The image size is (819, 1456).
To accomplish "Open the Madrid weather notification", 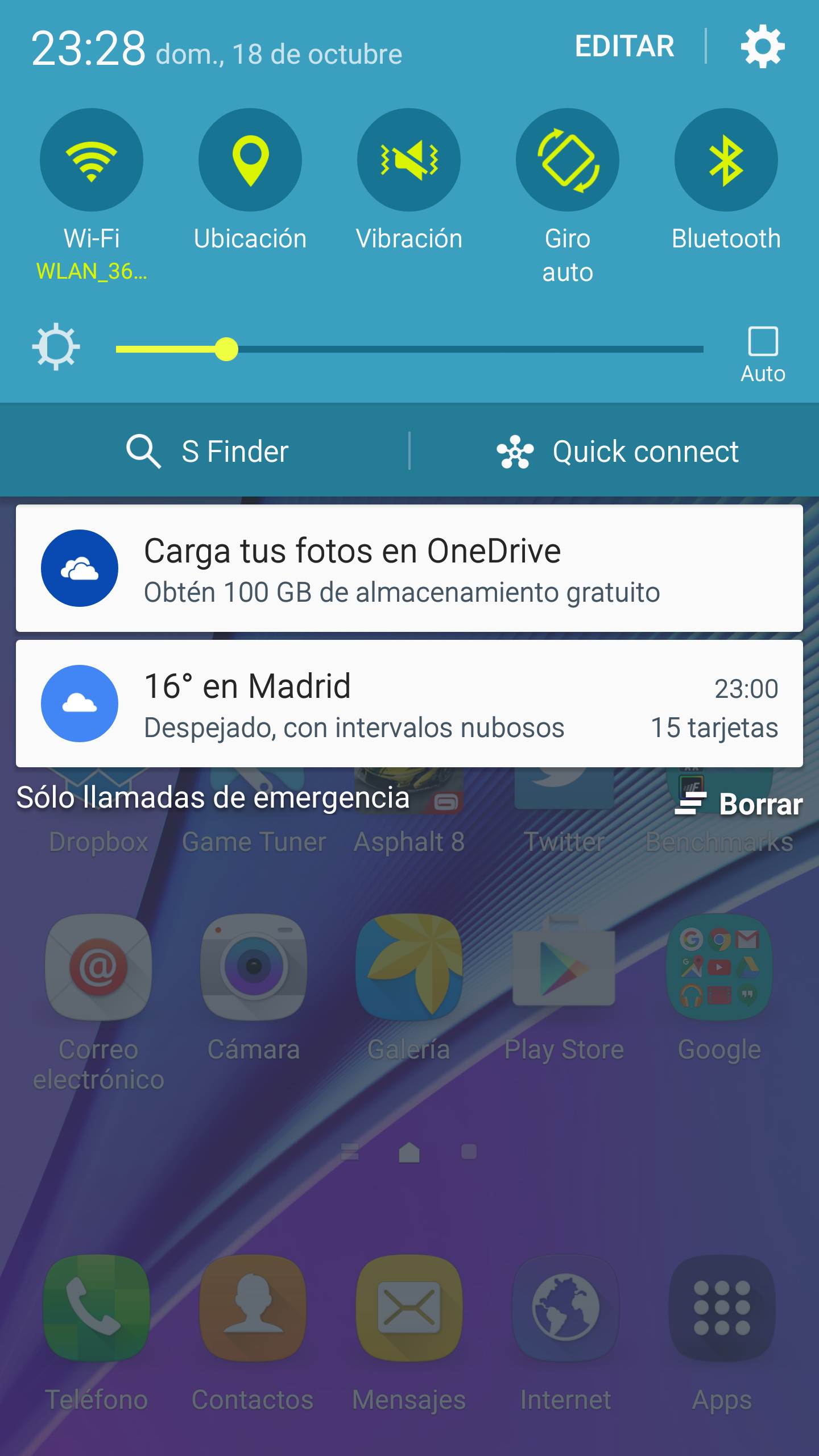I will pyautogui.click(x=409, y=704).
